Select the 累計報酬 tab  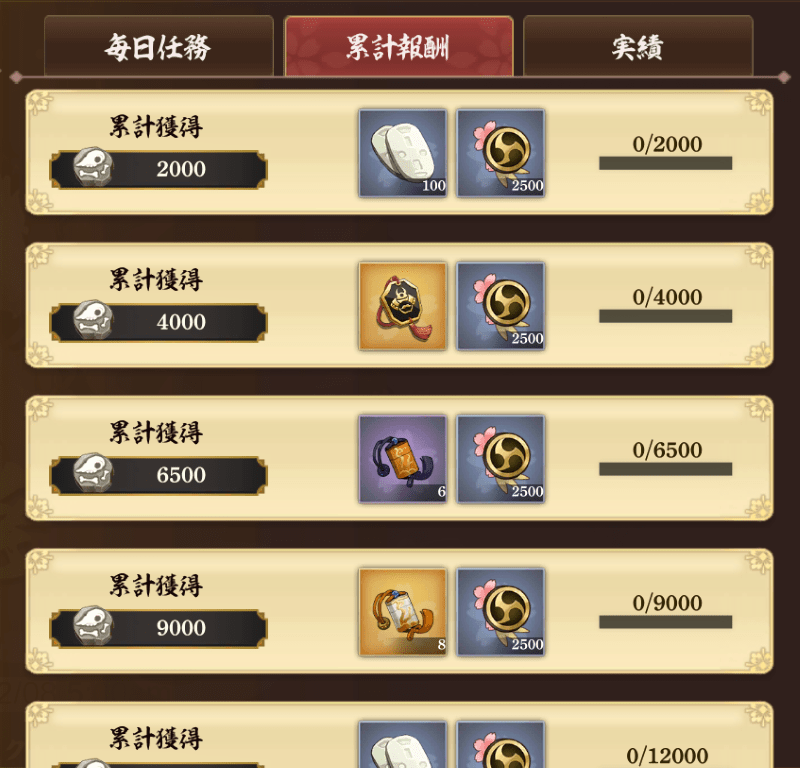(x=398, y=47)
